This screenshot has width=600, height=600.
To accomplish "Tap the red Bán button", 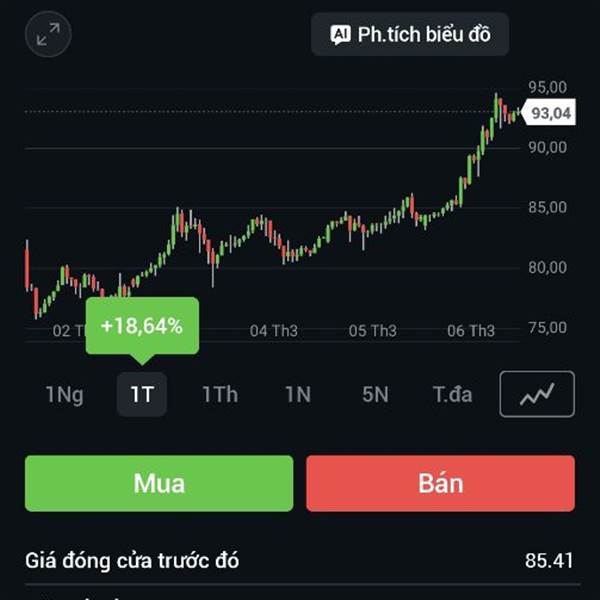I will (440, 483).
